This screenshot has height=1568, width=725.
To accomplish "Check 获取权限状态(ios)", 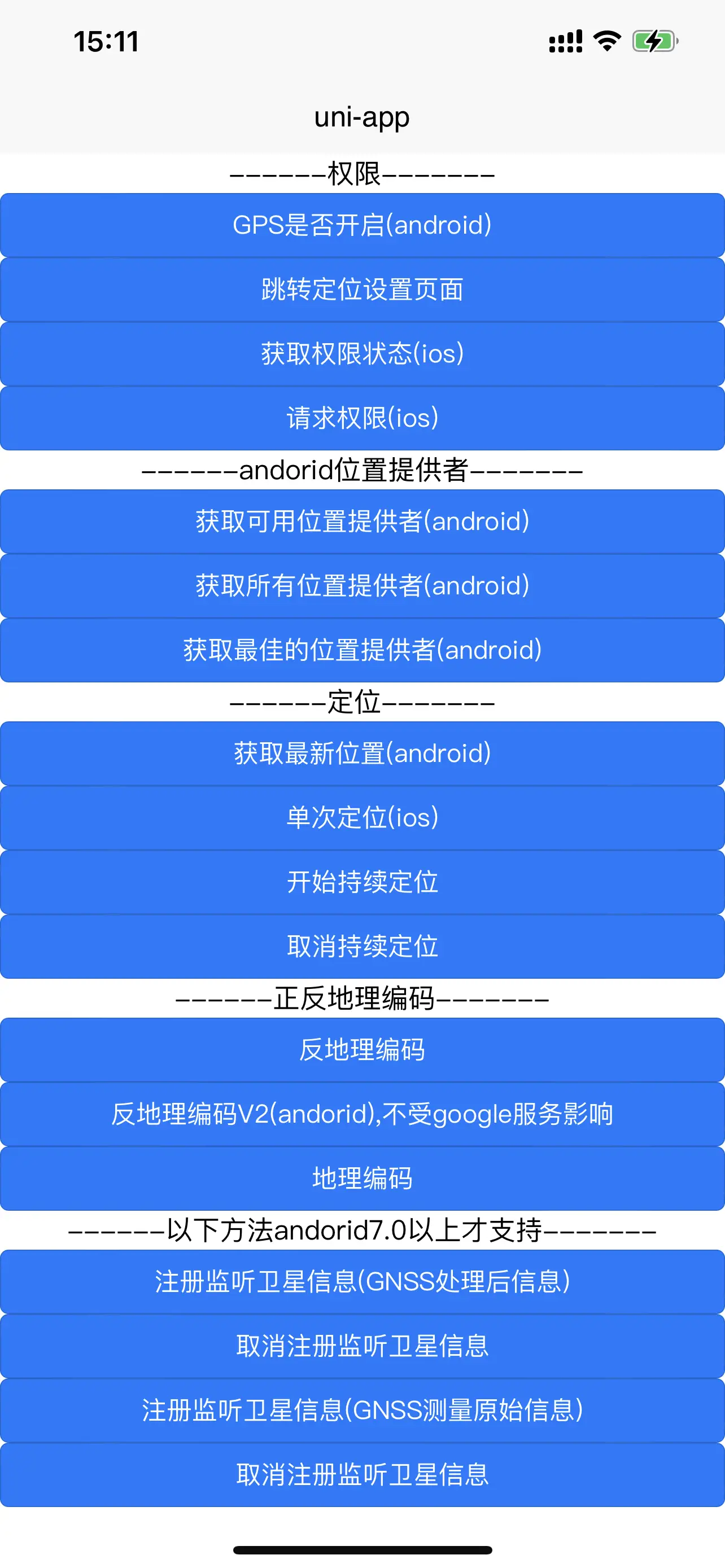I will tap(362, 354).
